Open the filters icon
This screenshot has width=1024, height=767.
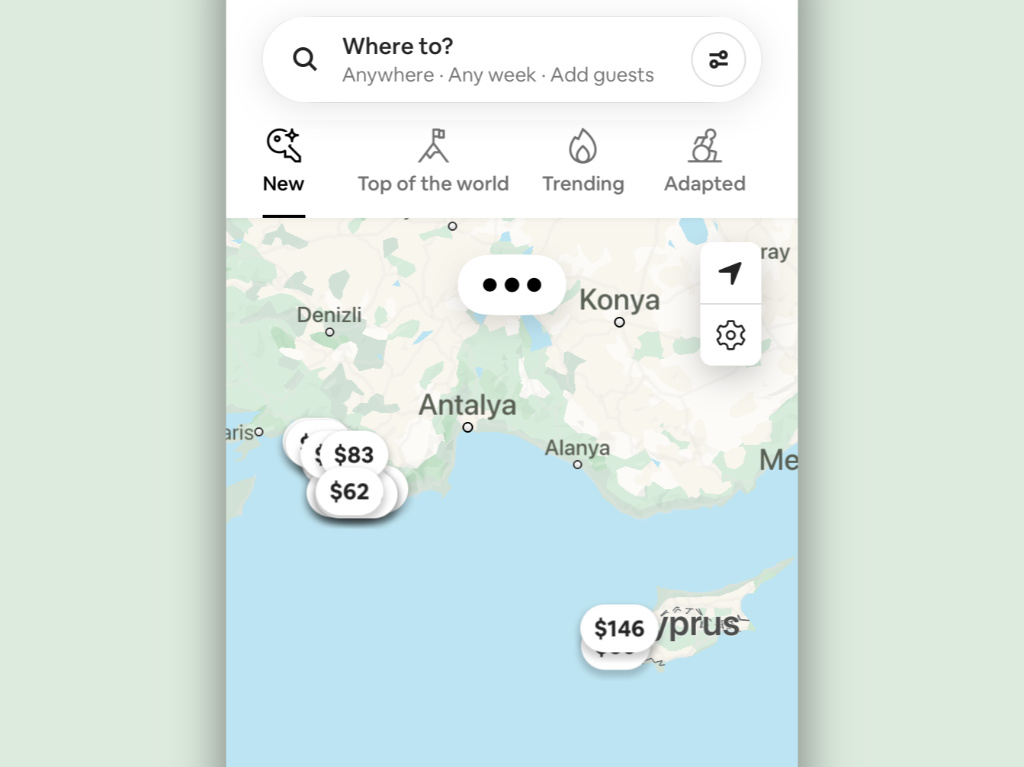click(718, 60)
